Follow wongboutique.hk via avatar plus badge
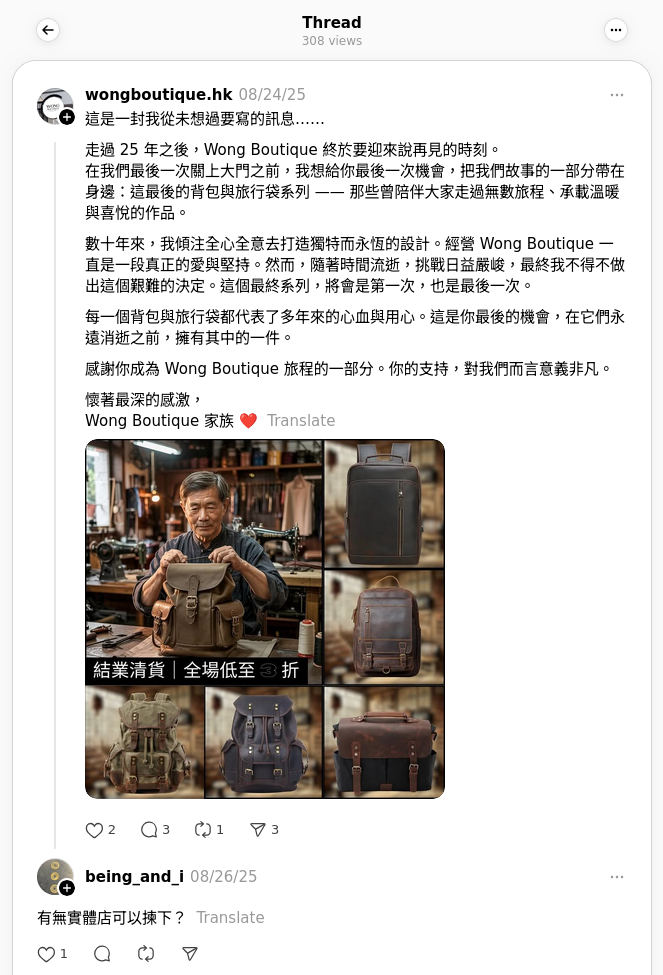Viewport: 663px width, 975px height. tap(67, 117)
